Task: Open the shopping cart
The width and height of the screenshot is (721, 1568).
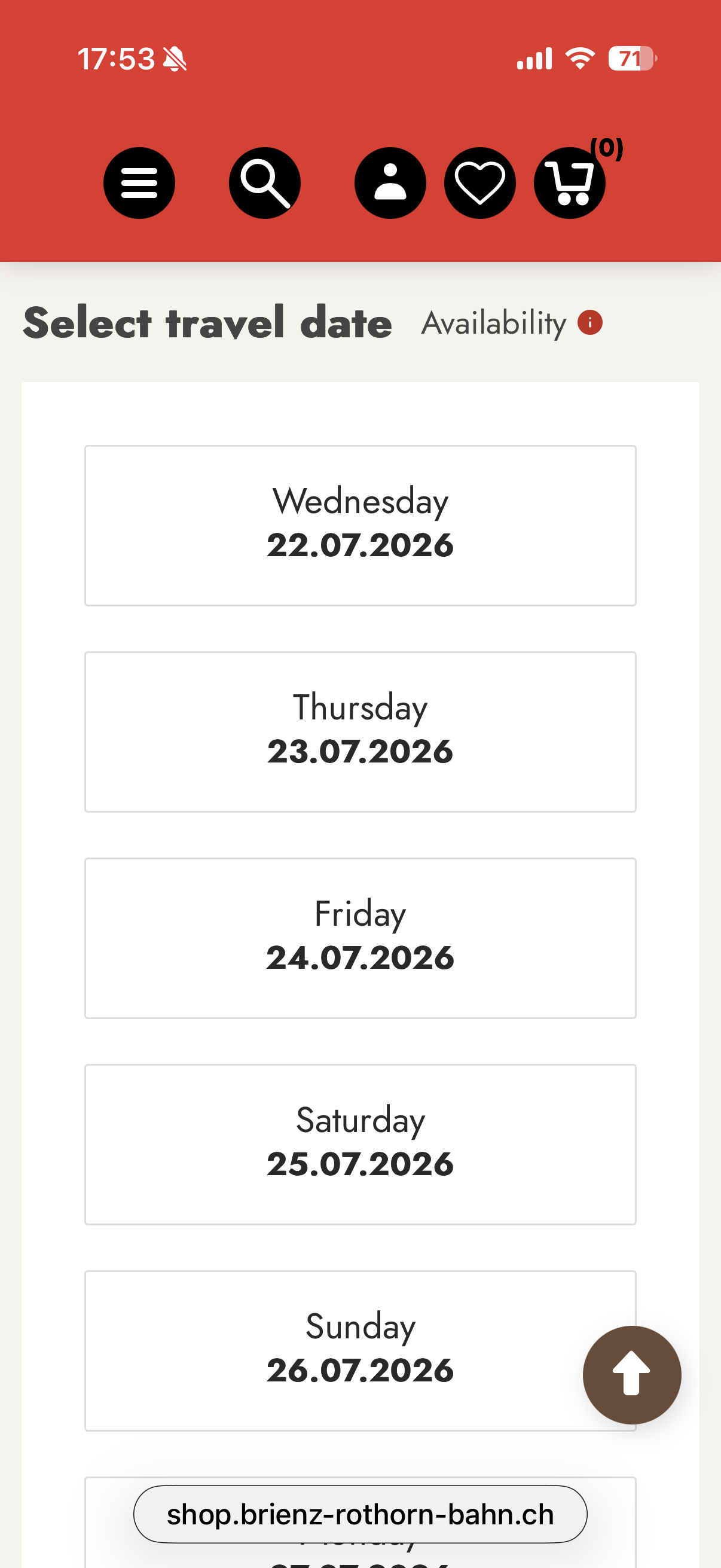Action: (570, 182)
